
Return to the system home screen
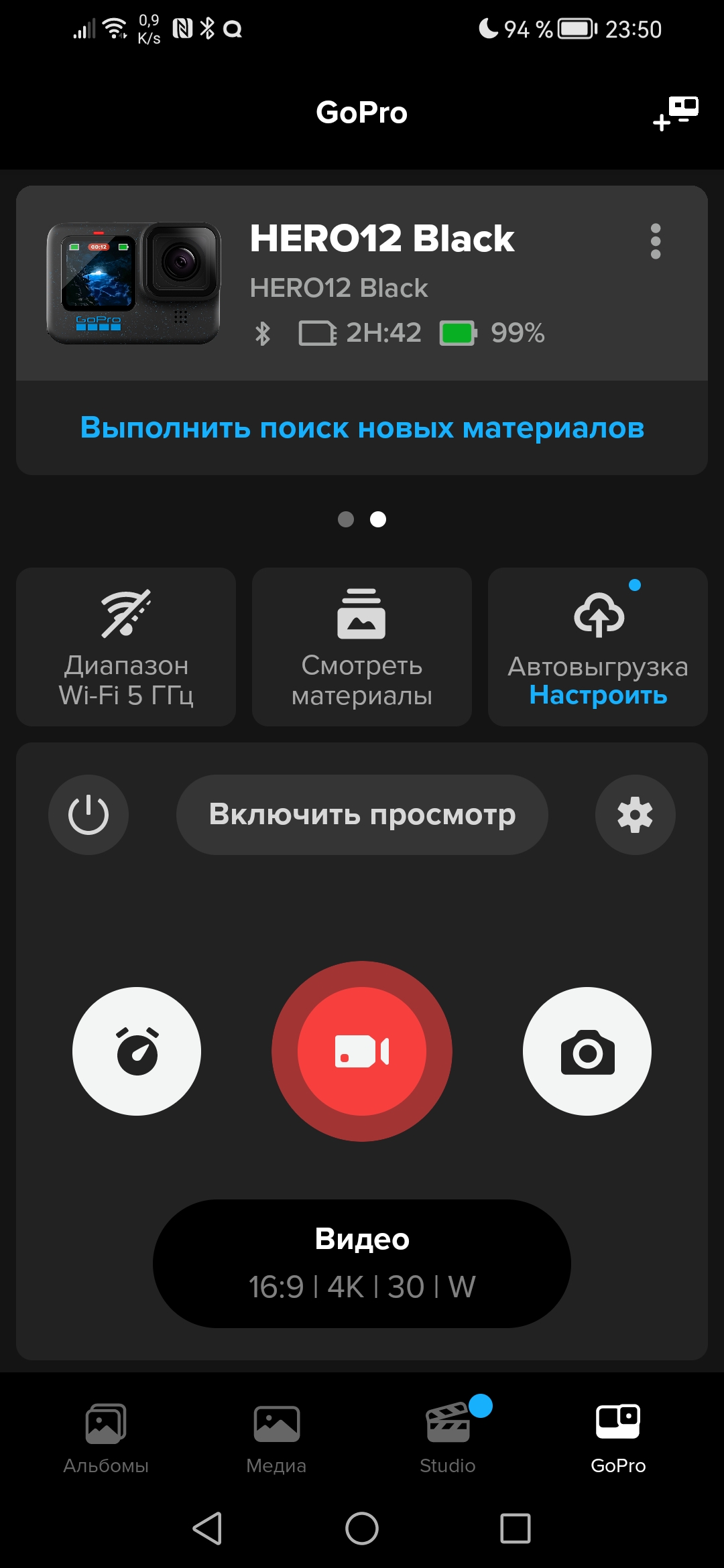[362, 1528]
